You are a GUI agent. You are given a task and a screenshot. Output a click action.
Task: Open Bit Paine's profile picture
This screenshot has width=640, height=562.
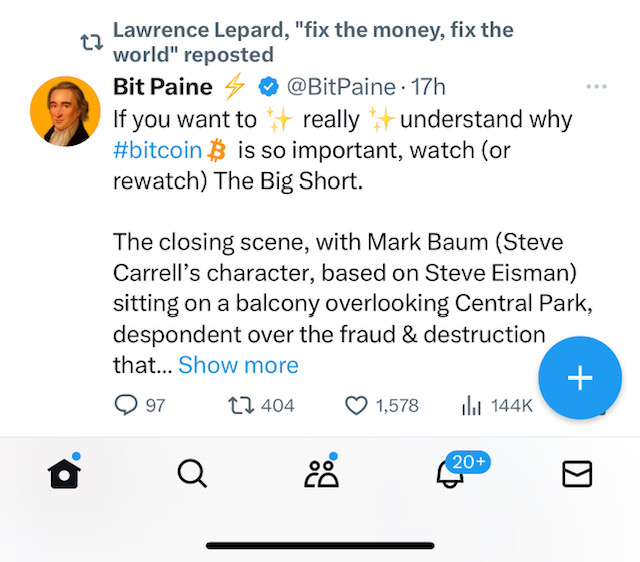(x=65, y=109)
